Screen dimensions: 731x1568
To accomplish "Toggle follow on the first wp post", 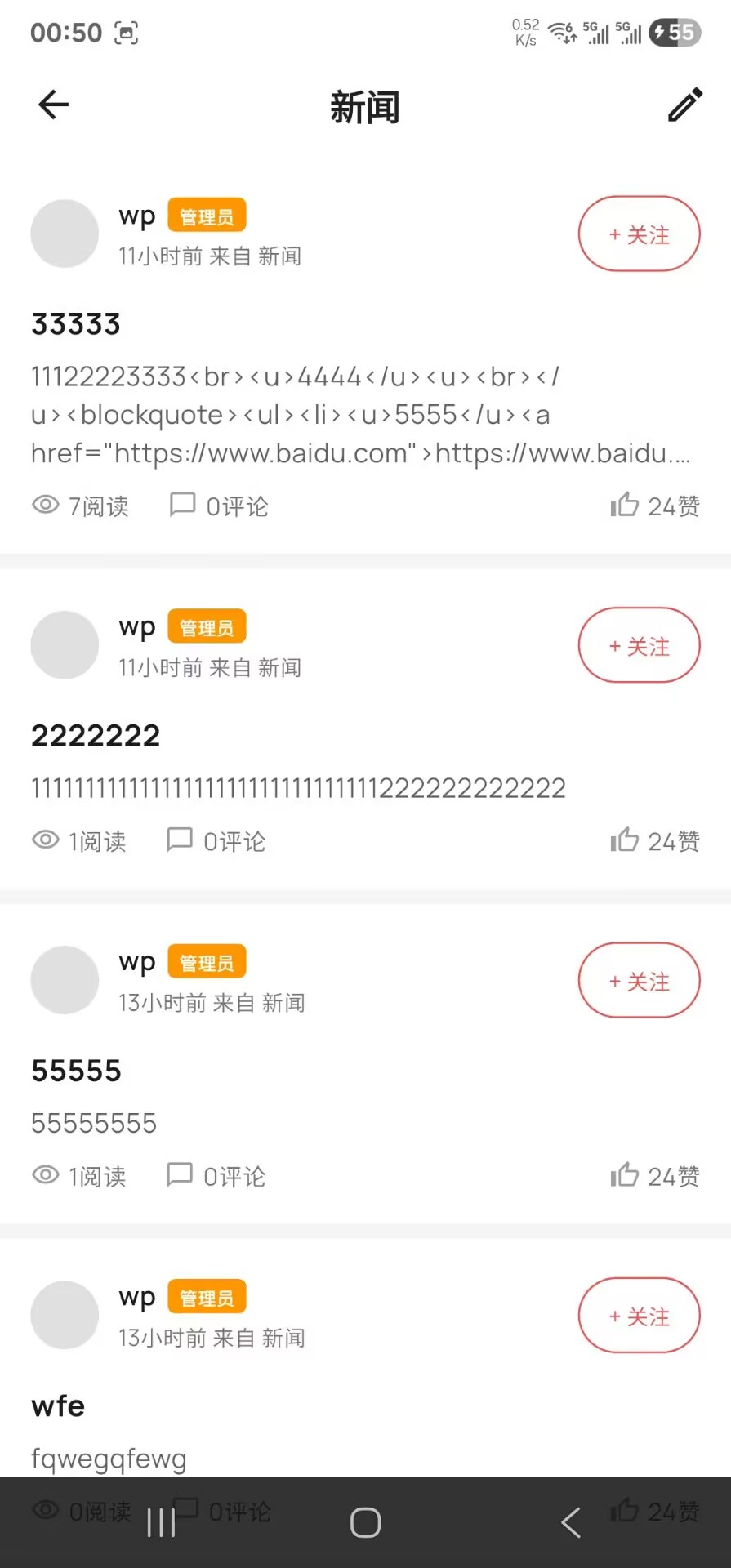I will (x=640, y=234).
